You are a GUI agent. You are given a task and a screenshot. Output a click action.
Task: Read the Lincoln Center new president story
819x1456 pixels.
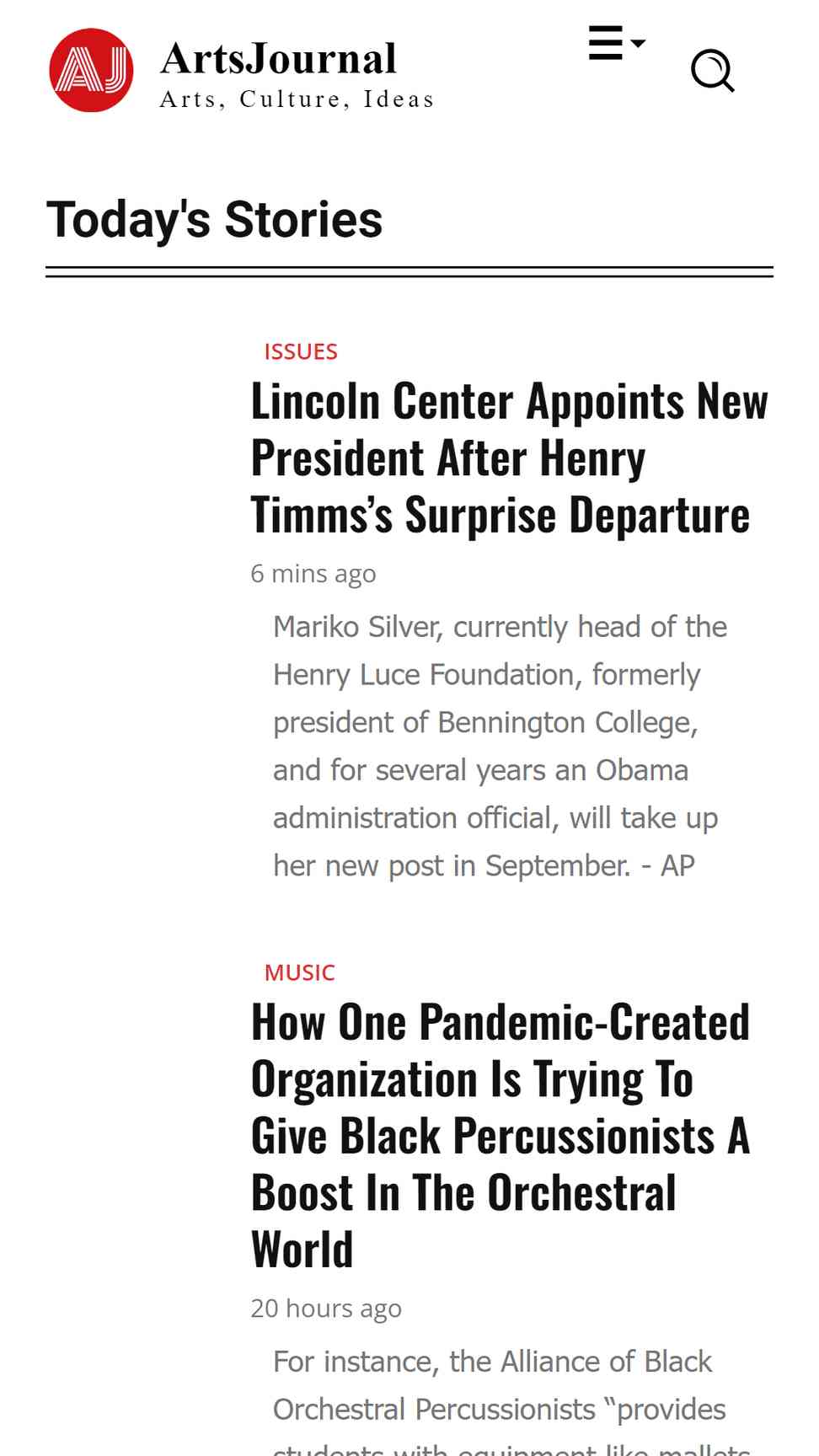509,458
